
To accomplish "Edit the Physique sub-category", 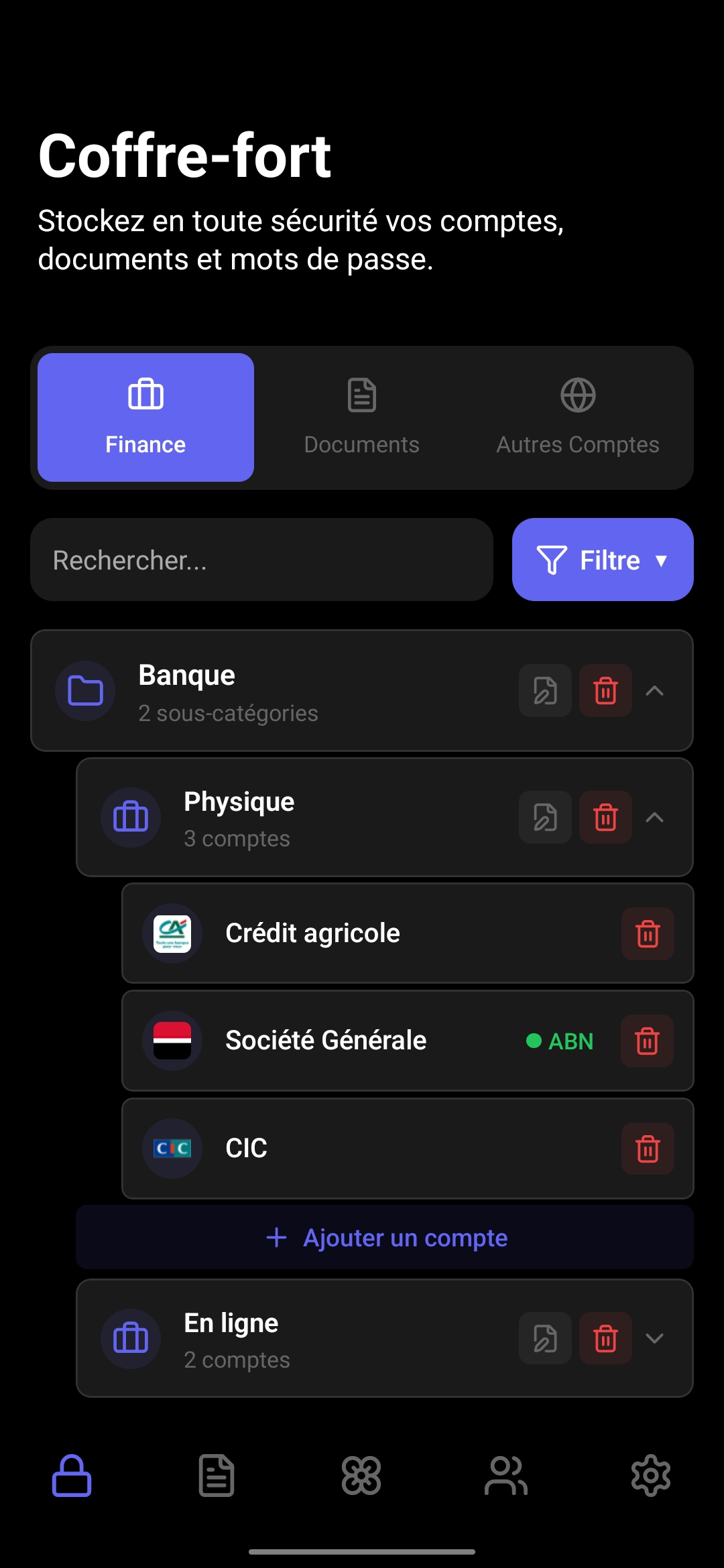I will coord(545,818).
